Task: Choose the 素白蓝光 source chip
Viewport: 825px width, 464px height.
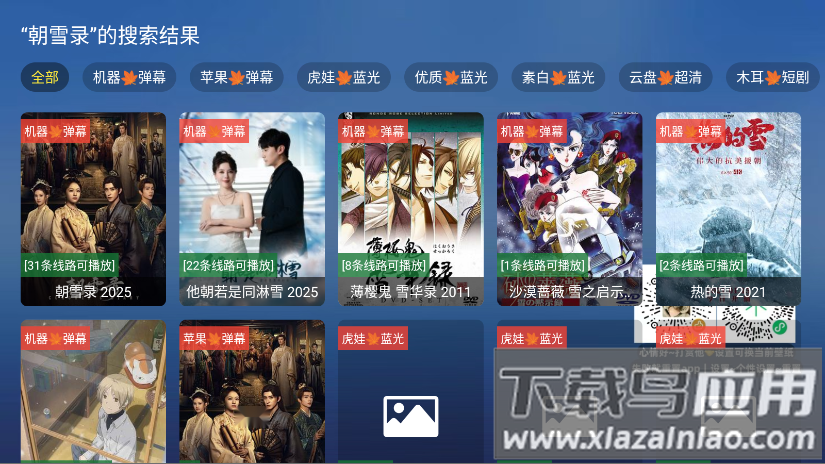Action: [557, 77]
